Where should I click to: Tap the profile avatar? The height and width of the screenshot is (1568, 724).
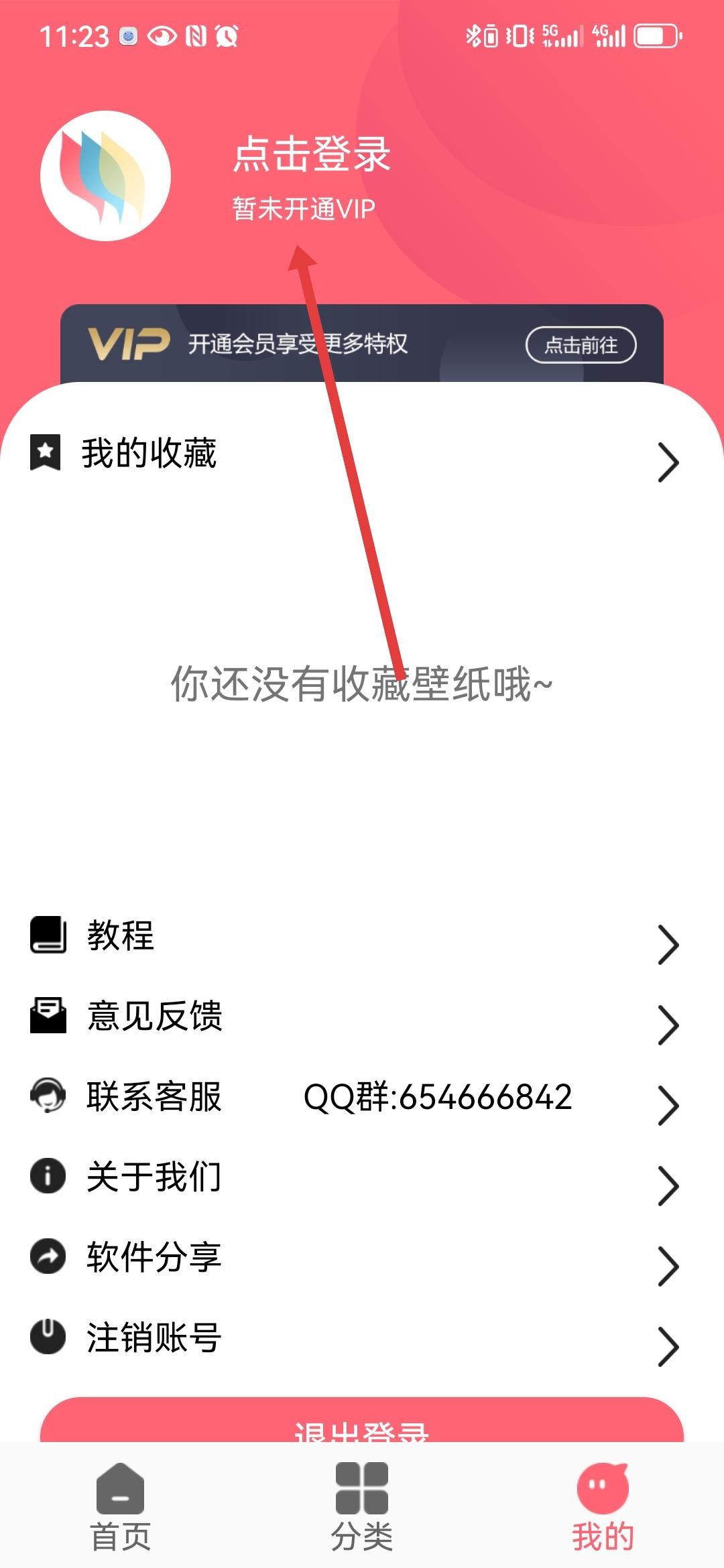[x=106, y=176]
